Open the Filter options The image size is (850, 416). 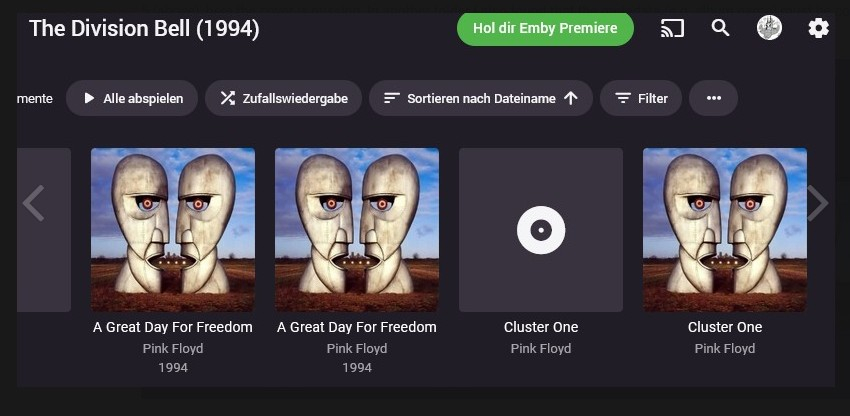tap(641, 98)
